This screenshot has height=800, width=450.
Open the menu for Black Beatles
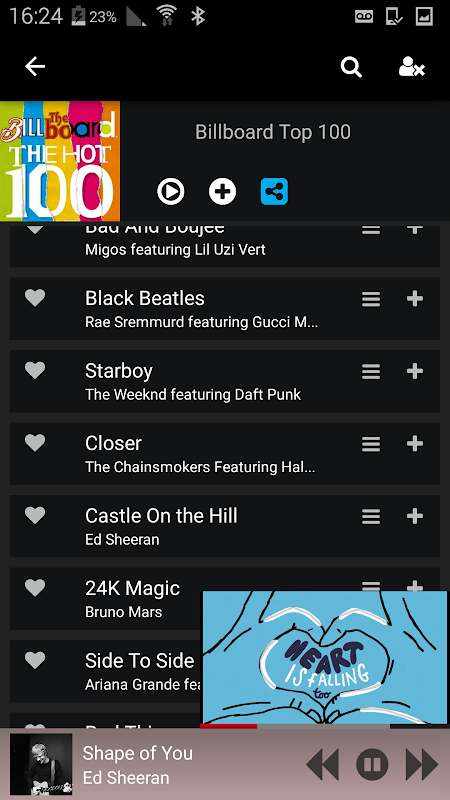click(371, 299)
